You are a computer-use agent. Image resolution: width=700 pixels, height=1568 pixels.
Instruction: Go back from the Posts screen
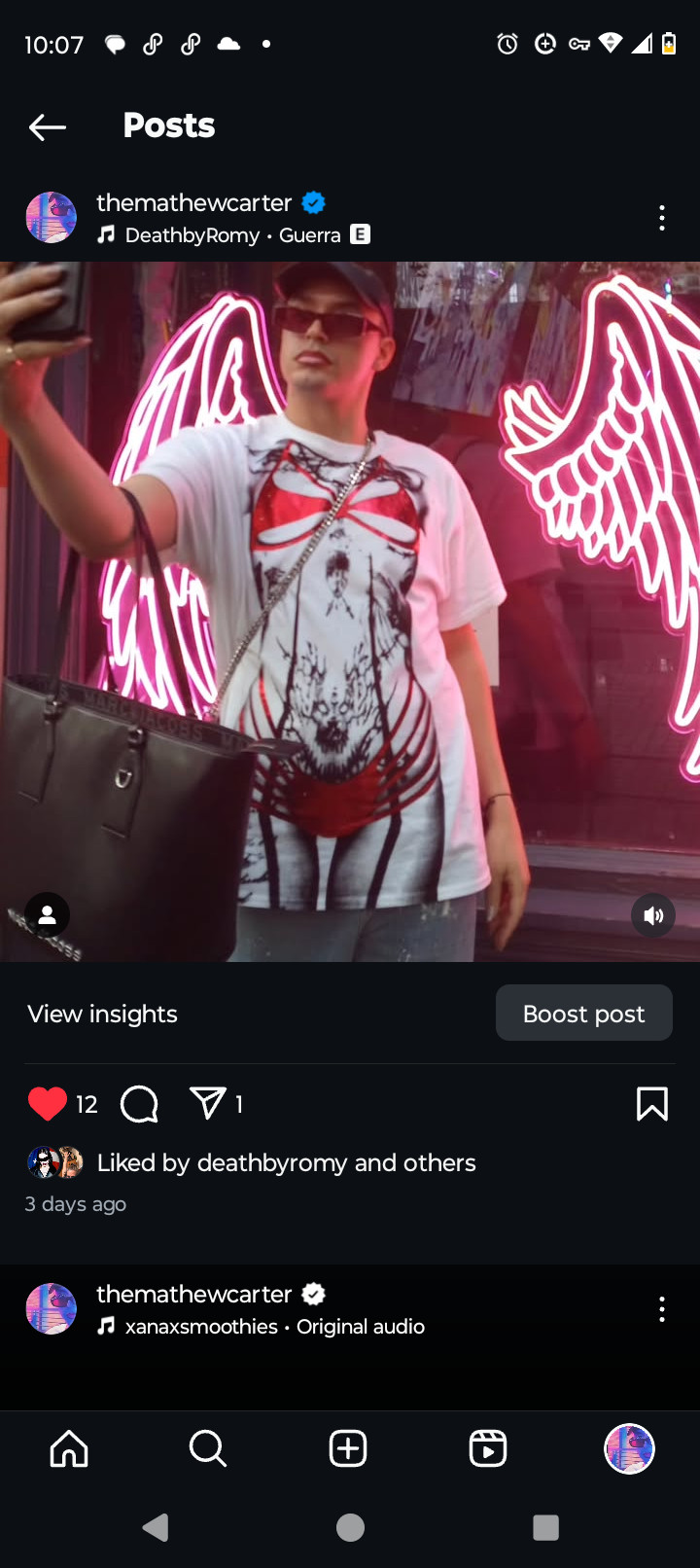47,126
